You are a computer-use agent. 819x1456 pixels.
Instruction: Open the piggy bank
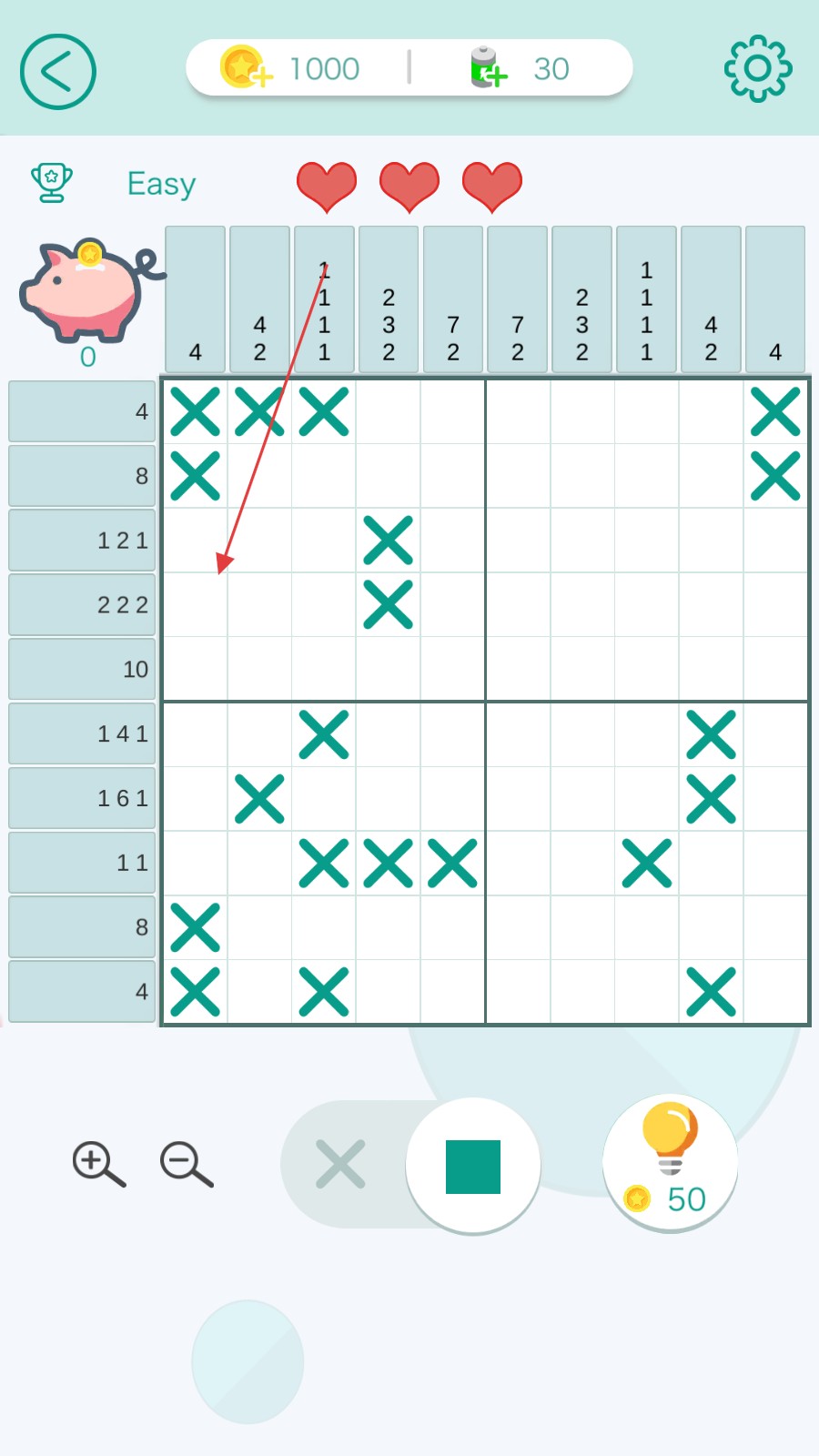click(x=86, y=291)
